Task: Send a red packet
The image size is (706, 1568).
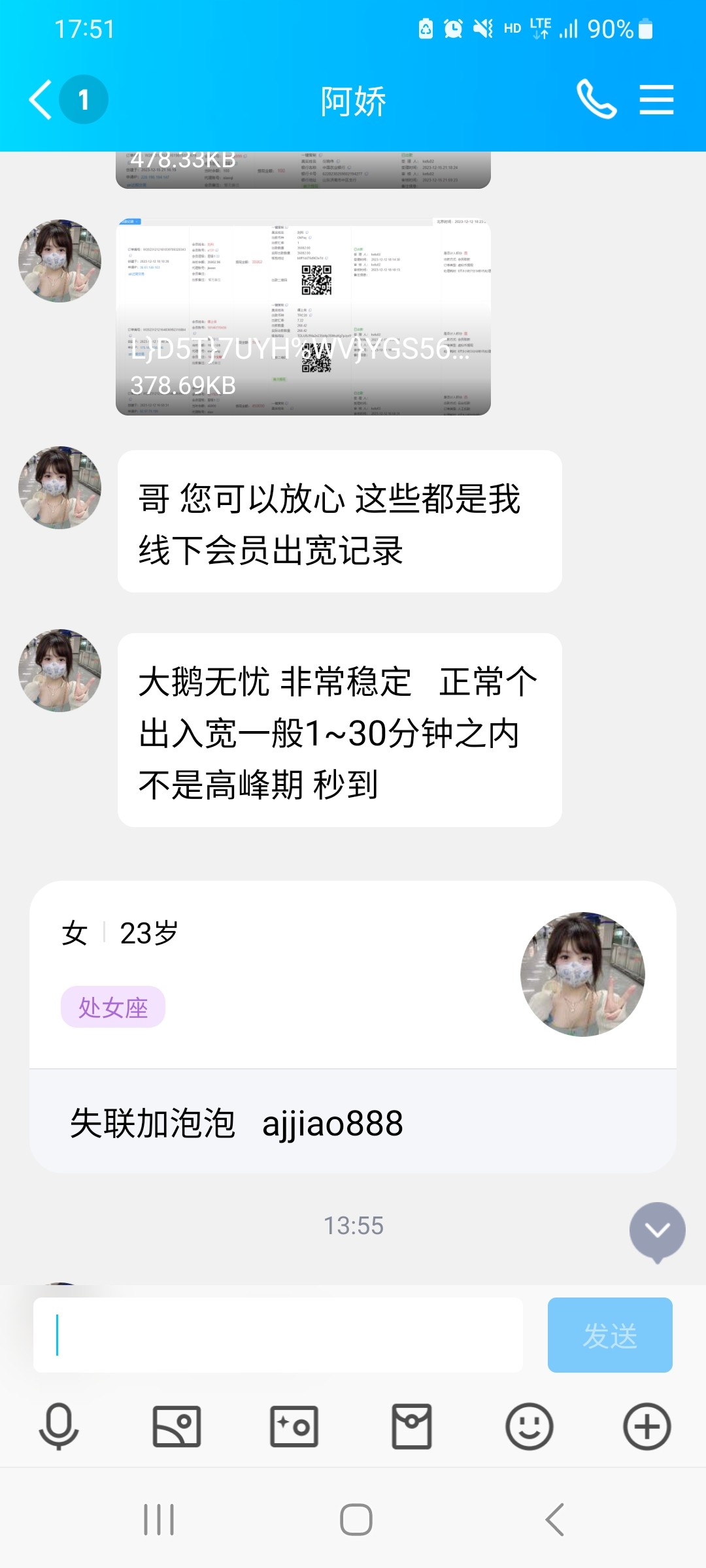Action: coord(412,1426)
